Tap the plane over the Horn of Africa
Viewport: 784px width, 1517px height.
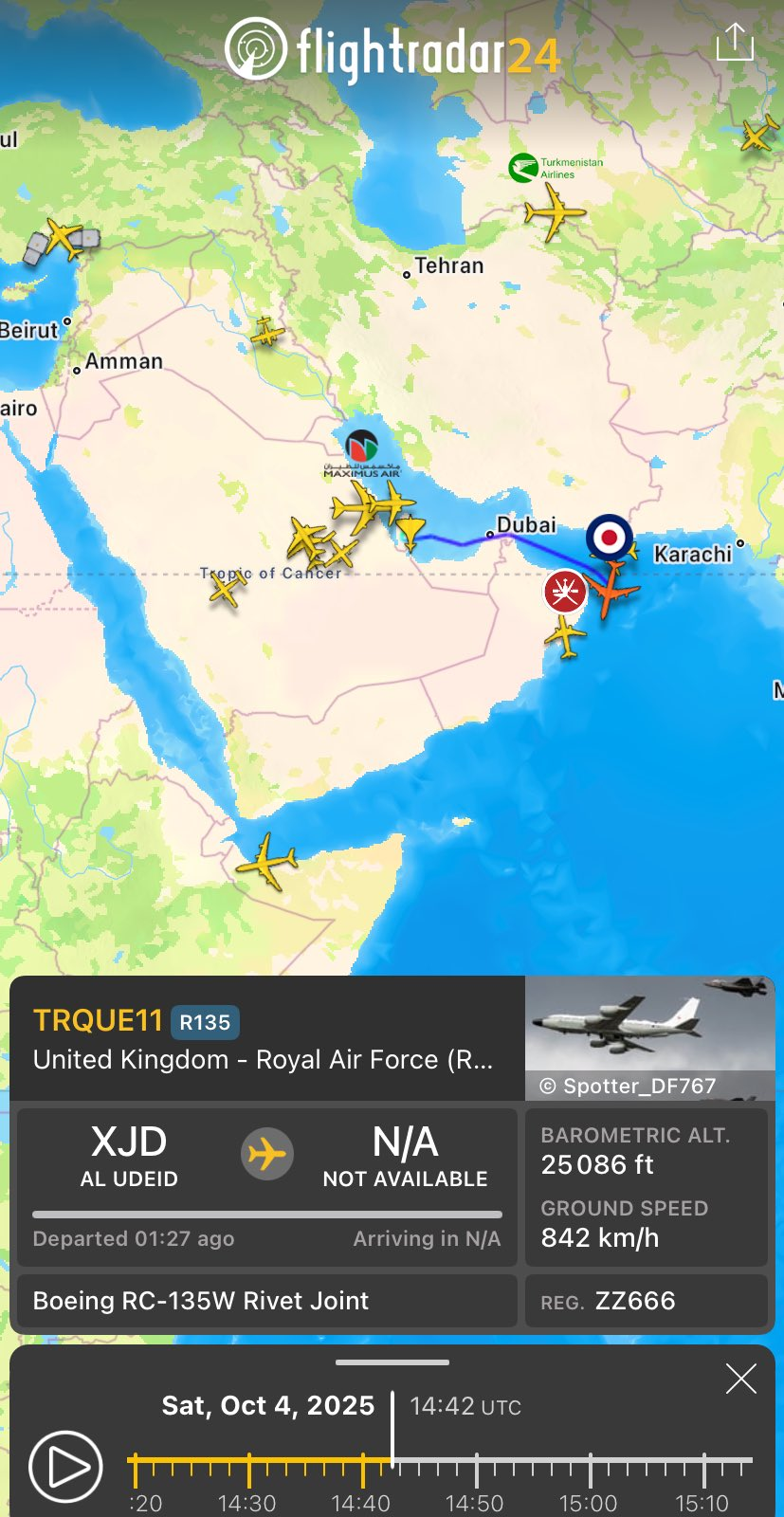[x=267, y=861]
